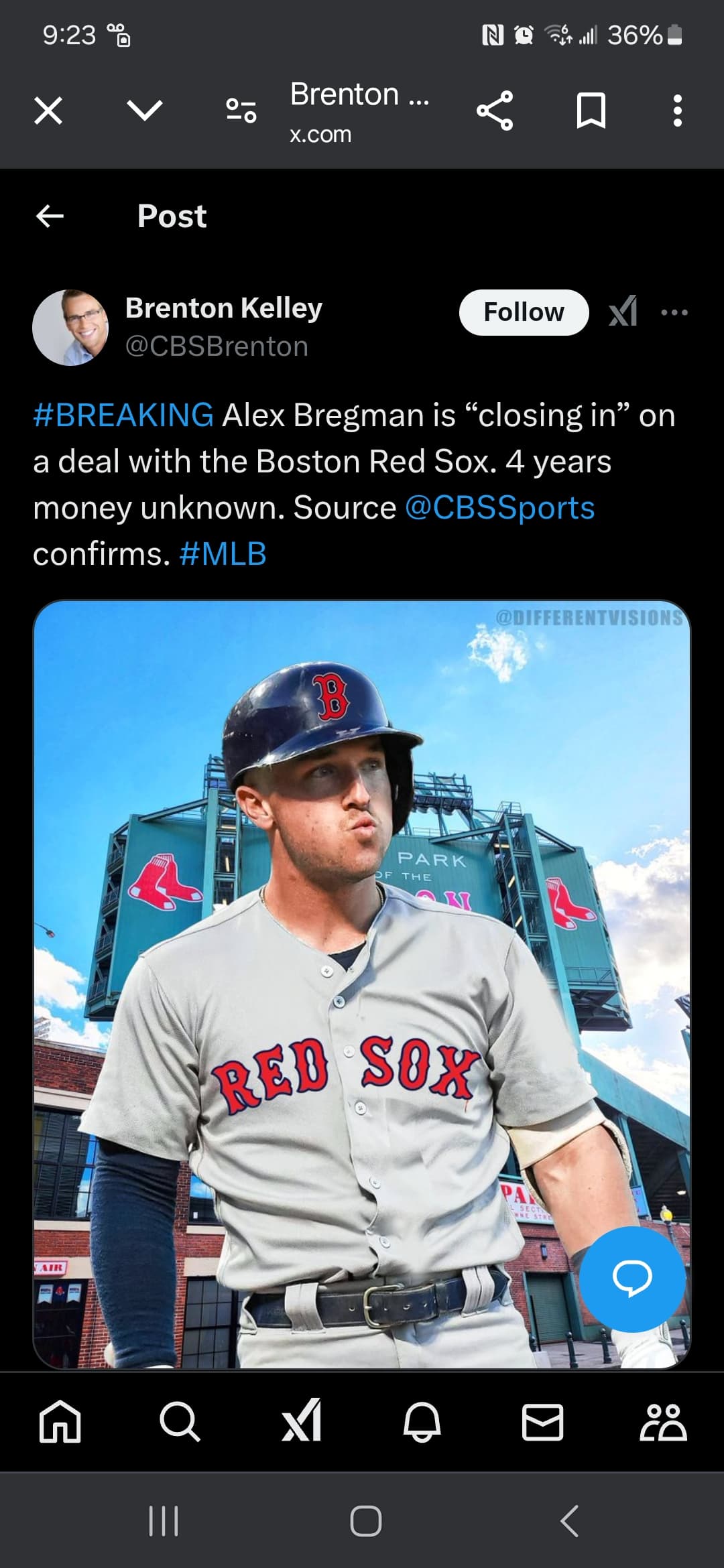Reply with the blue floating button
724x1568 pixels.
click(631, 1279)
